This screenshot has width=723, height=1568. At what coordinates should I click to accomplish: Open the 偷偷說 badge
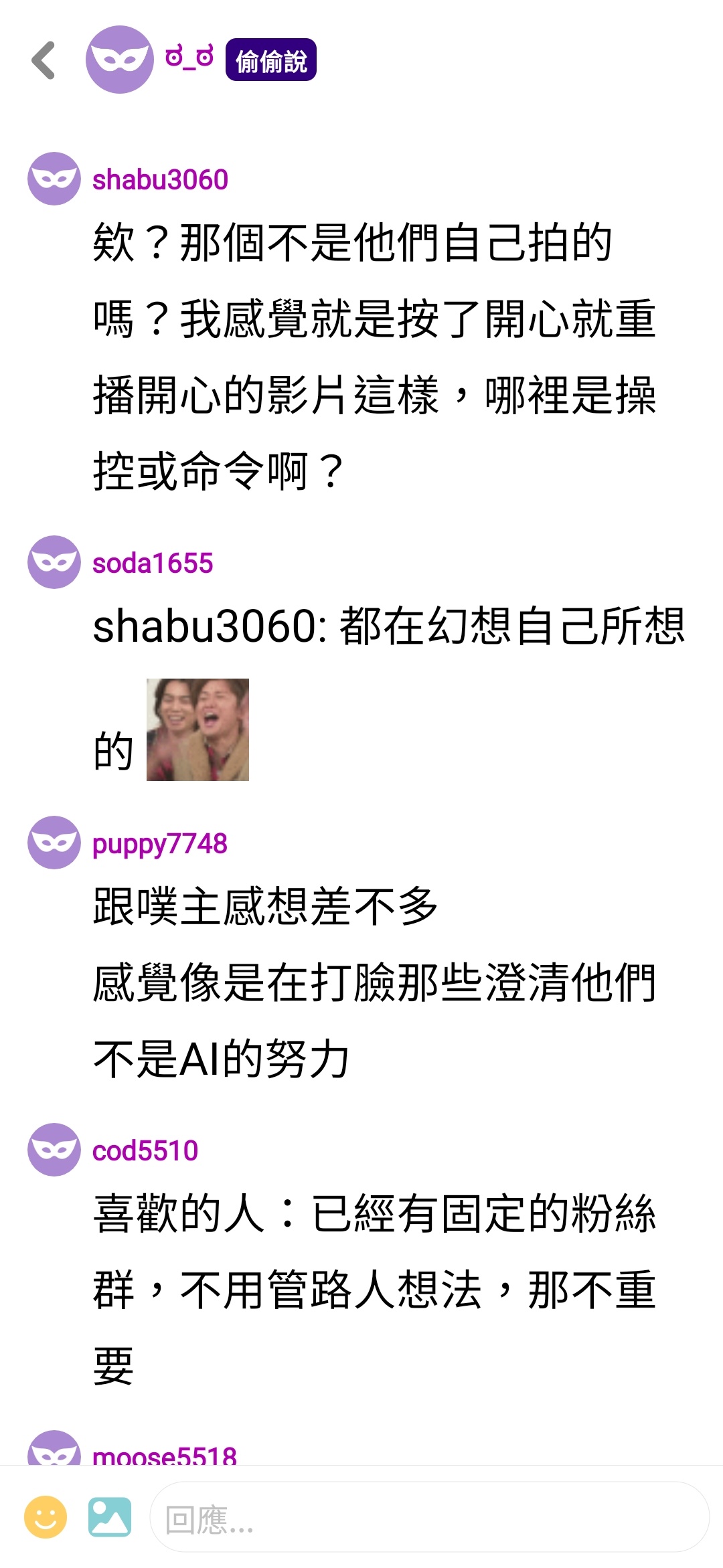click(270, 60)
